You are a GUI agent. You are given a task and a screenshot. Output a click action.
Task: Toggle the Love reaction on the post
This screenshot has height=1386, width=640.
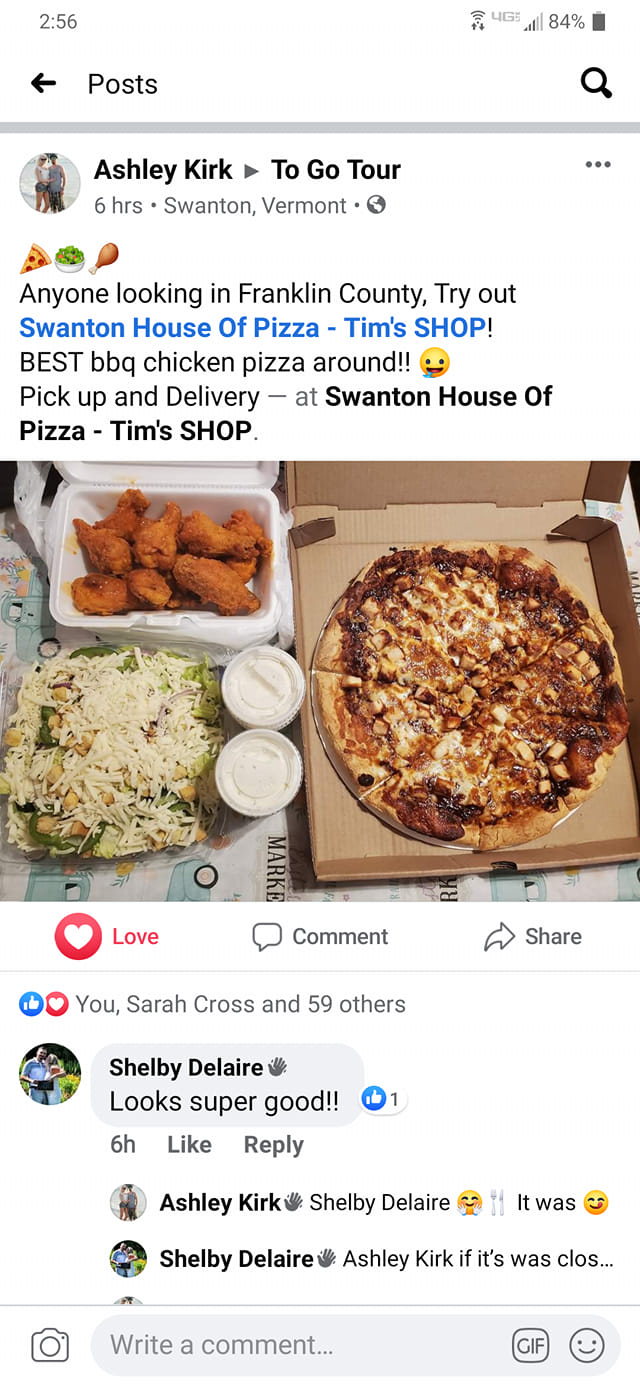pyautogui.click(x=107, y=936)
